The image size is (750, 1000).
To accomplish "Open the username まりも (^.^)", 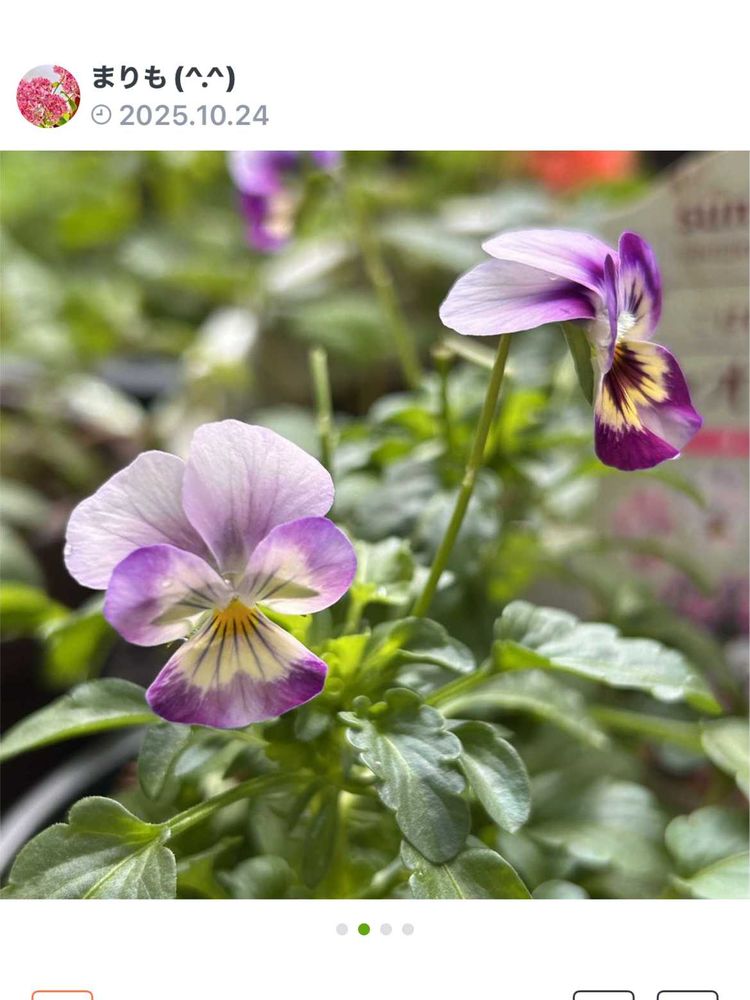I will point(163,78).
